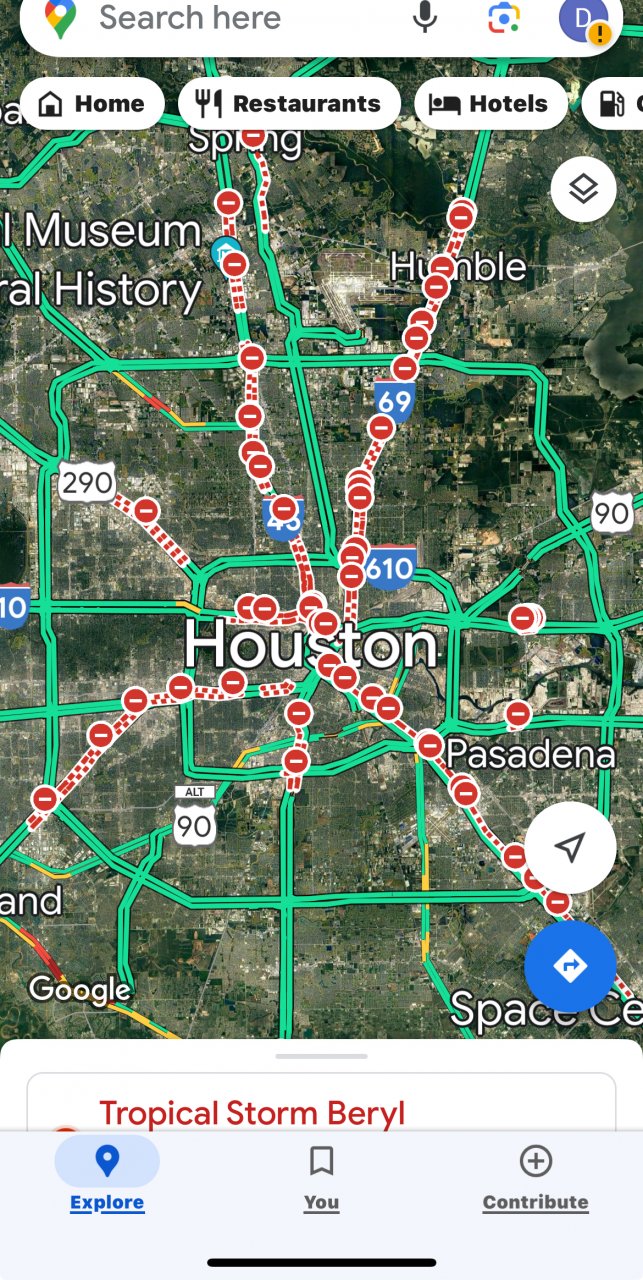Open the map layers button

tap(583, 189)
